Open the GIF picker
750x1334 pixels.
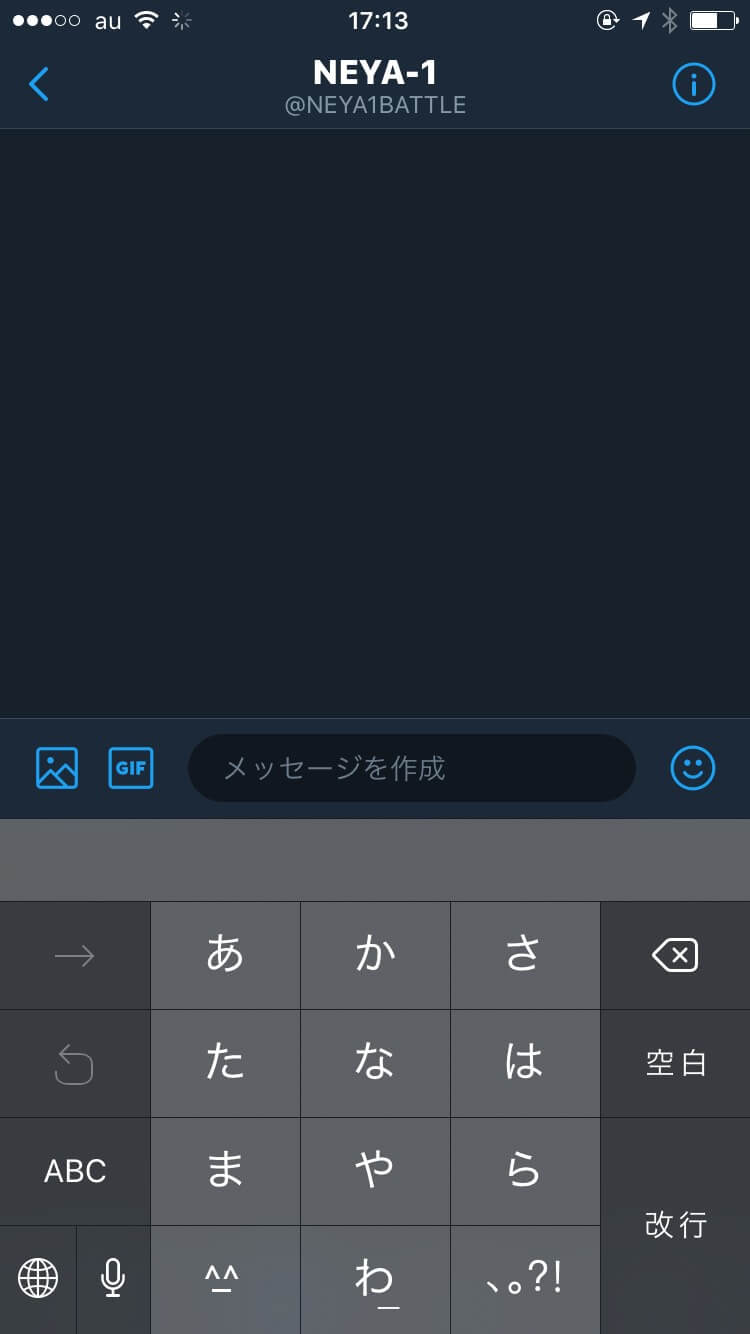[x=131, y=768]
